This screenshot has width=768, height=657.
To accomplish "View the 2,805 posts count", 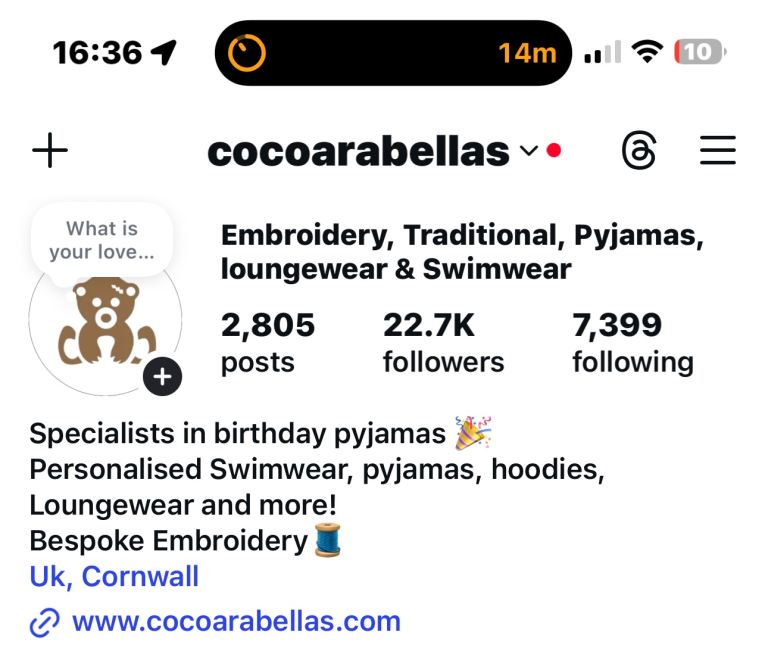I will click(x=267, y=342).
